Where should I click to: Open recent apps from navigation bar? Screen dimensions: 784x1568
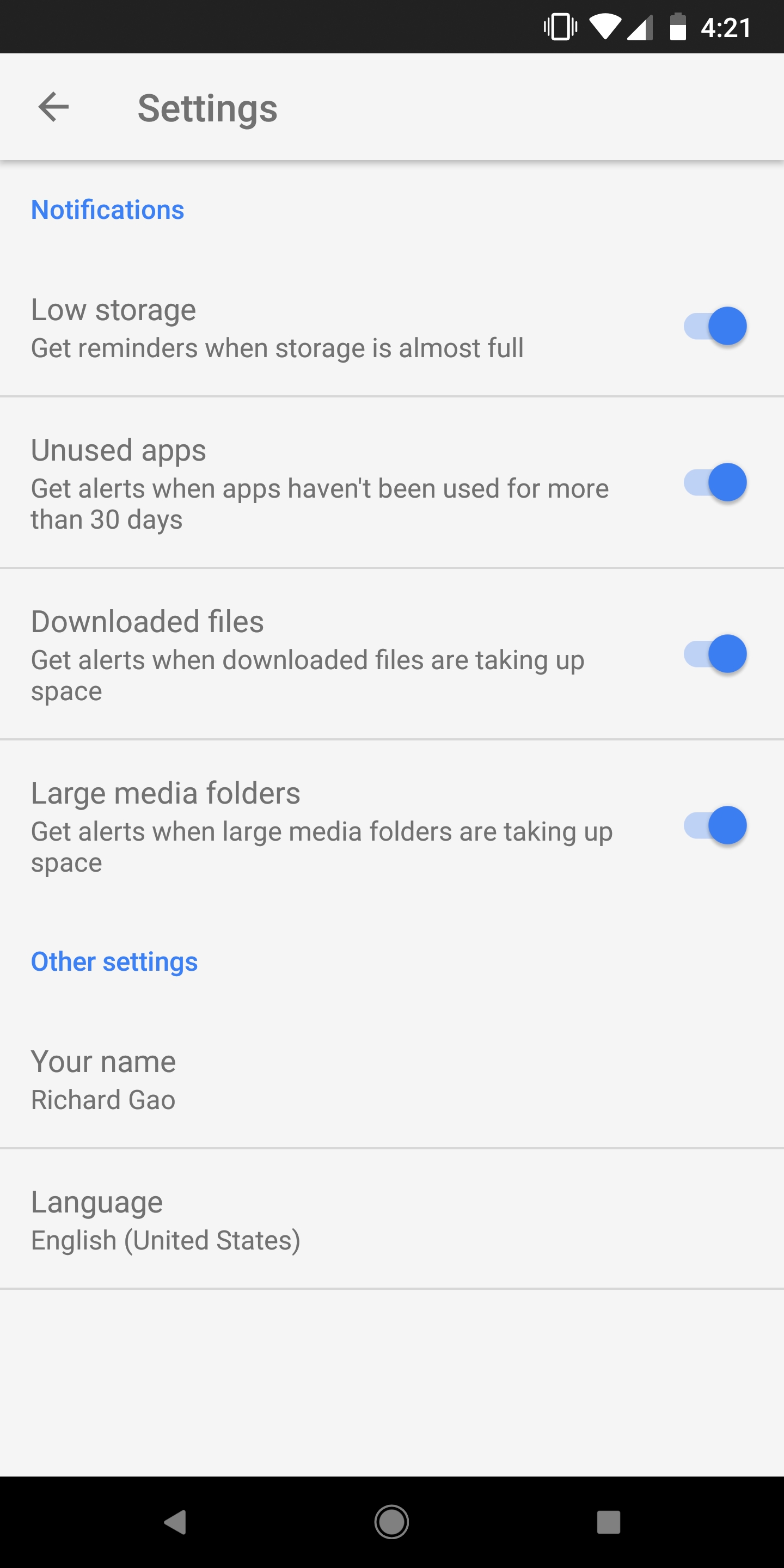click(608, 1522)
